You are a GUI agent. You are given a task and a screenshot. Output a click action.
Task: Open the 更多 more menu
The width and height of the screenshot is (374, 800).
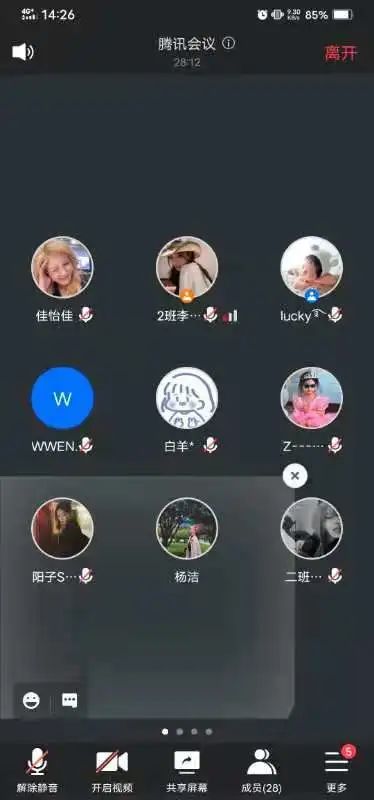tap(337, 769)
